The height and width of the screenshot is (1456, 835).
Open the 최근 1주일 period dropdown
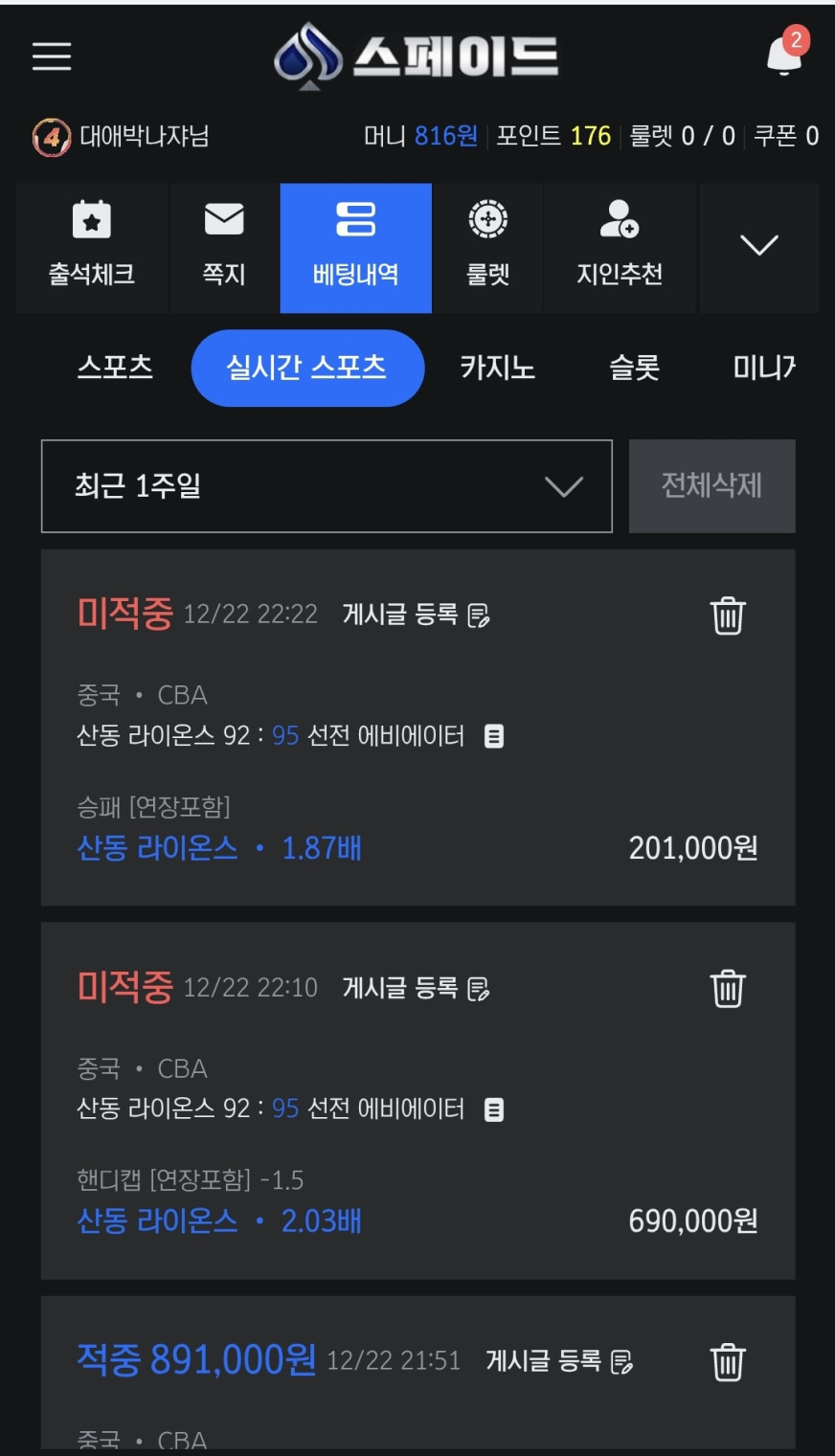coord(327,486)
